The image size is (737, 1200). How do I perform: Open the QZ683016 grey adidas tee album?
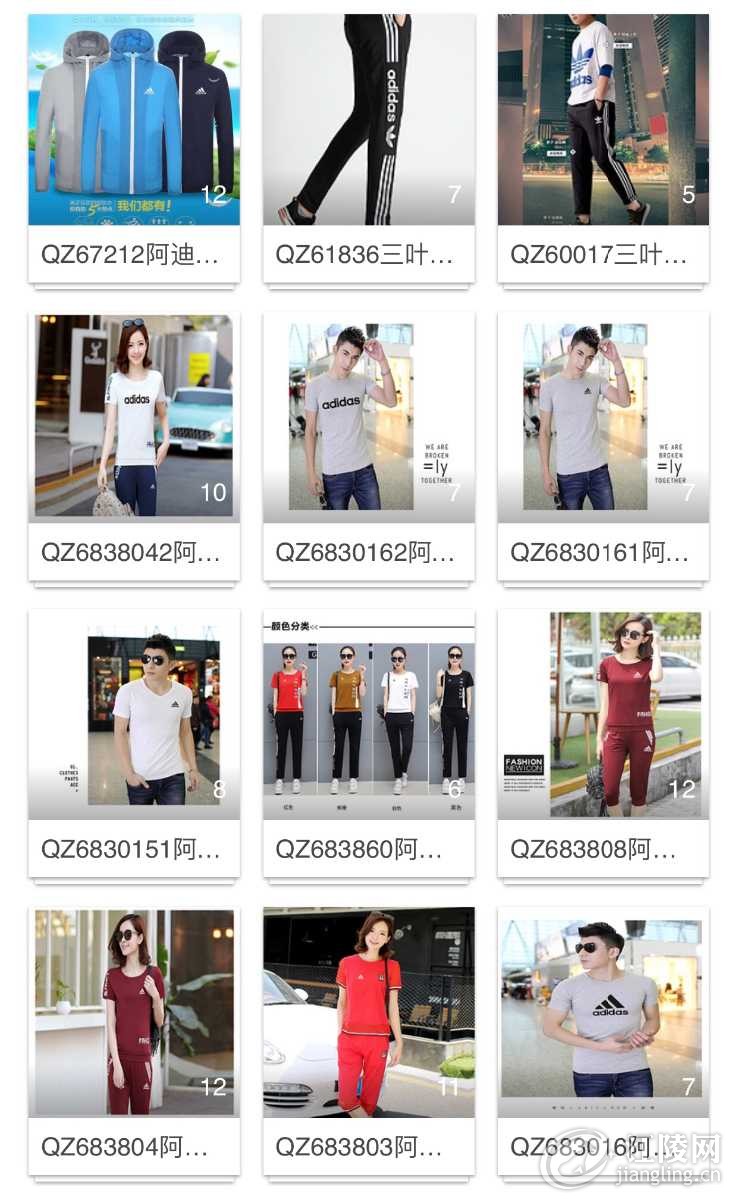point(603,1012)
